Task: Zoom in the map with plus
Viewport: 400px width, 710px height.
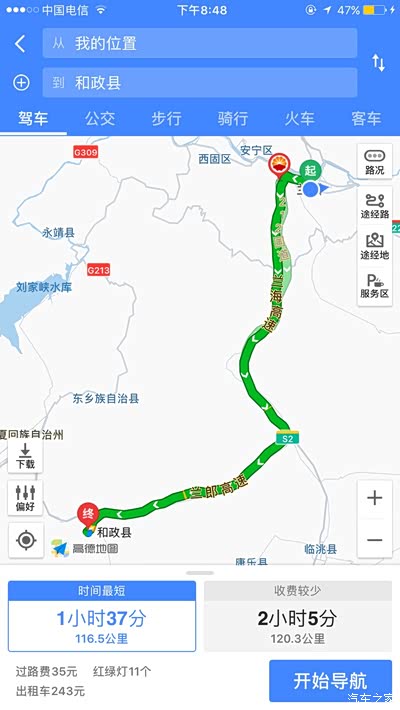Action: [375, 498]
